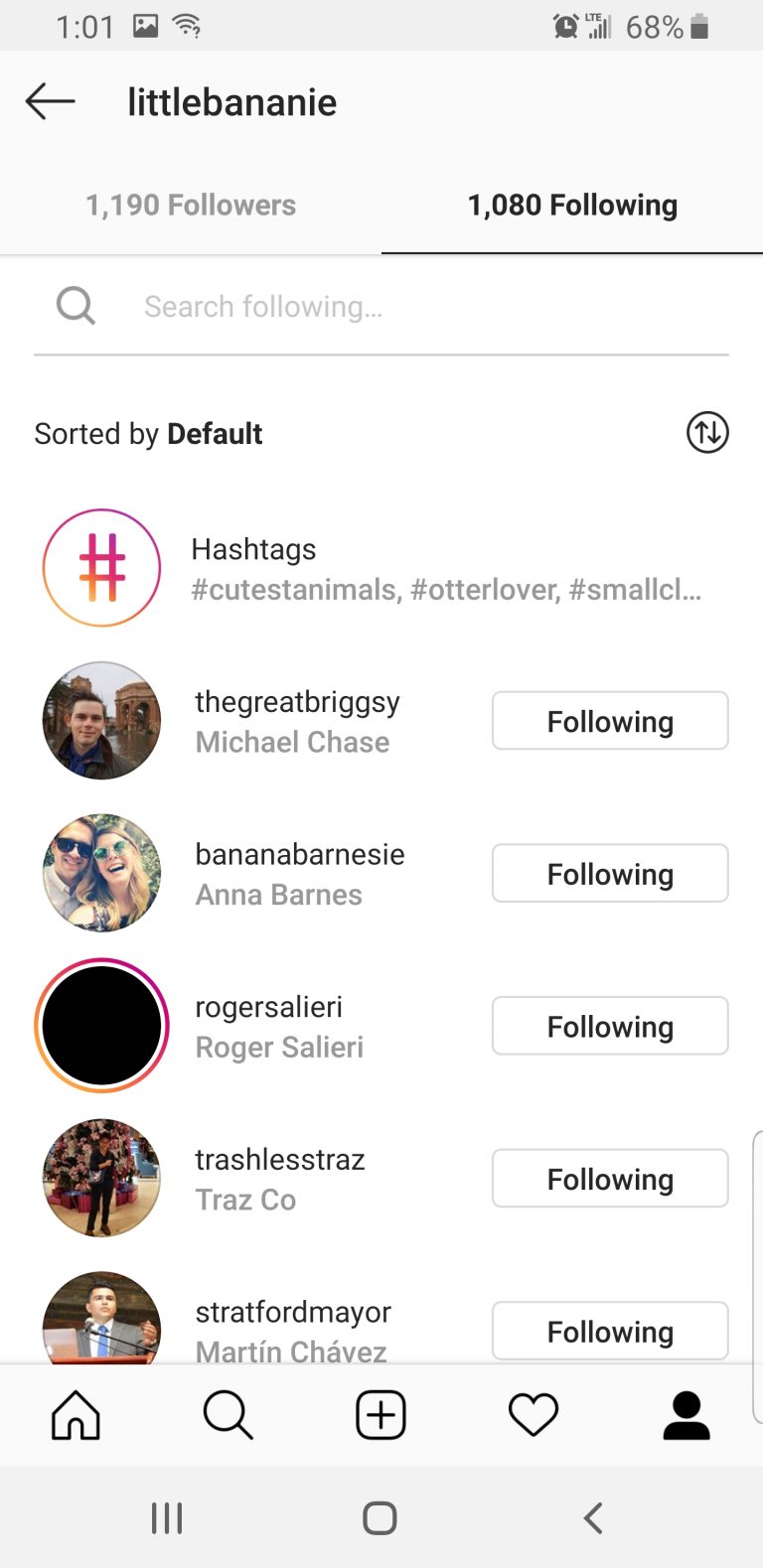Open the Profile person icon
The width and height of the screenshot is (763, 1568).
click(x=687, y=1415)
